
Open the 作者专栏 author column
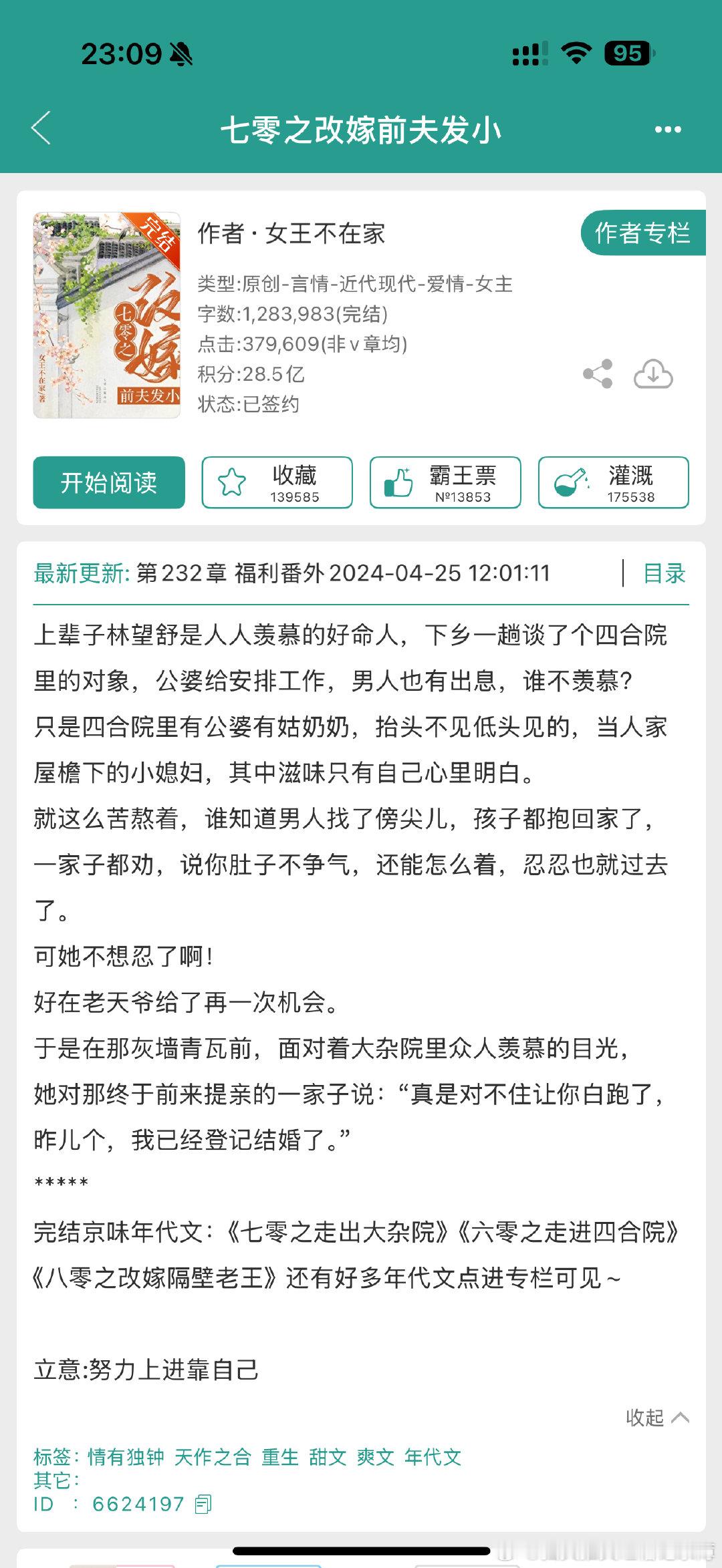click(643, 233)
